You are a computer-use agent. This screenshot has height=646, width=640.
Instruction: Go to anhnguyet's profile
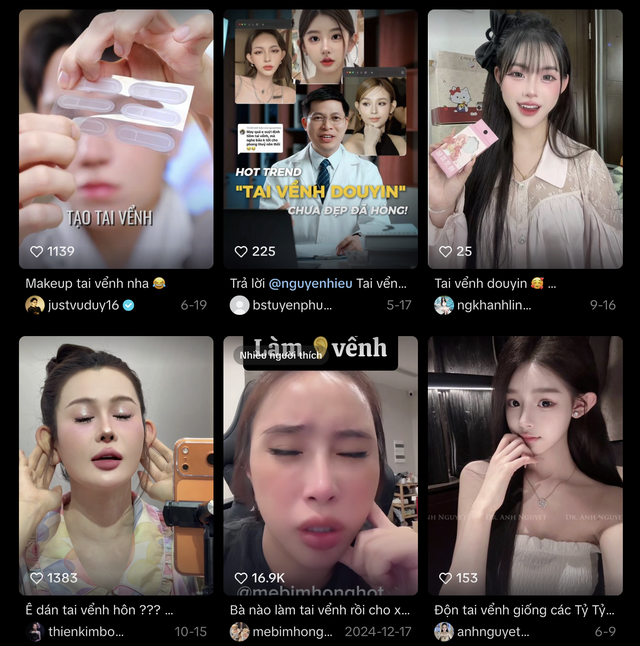(x=490, y=632)
